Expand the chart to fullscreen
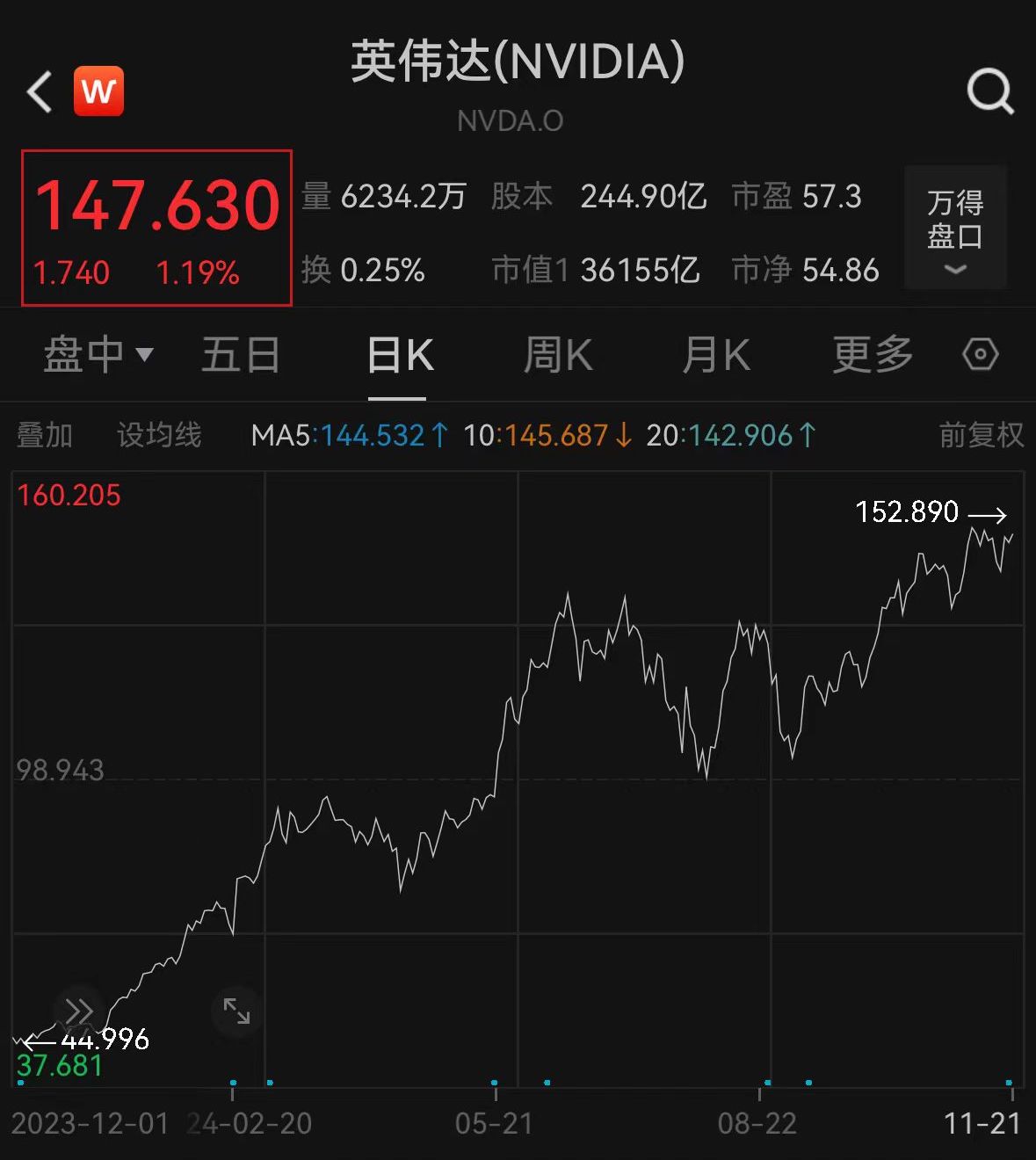 (x=236, y=1011)
